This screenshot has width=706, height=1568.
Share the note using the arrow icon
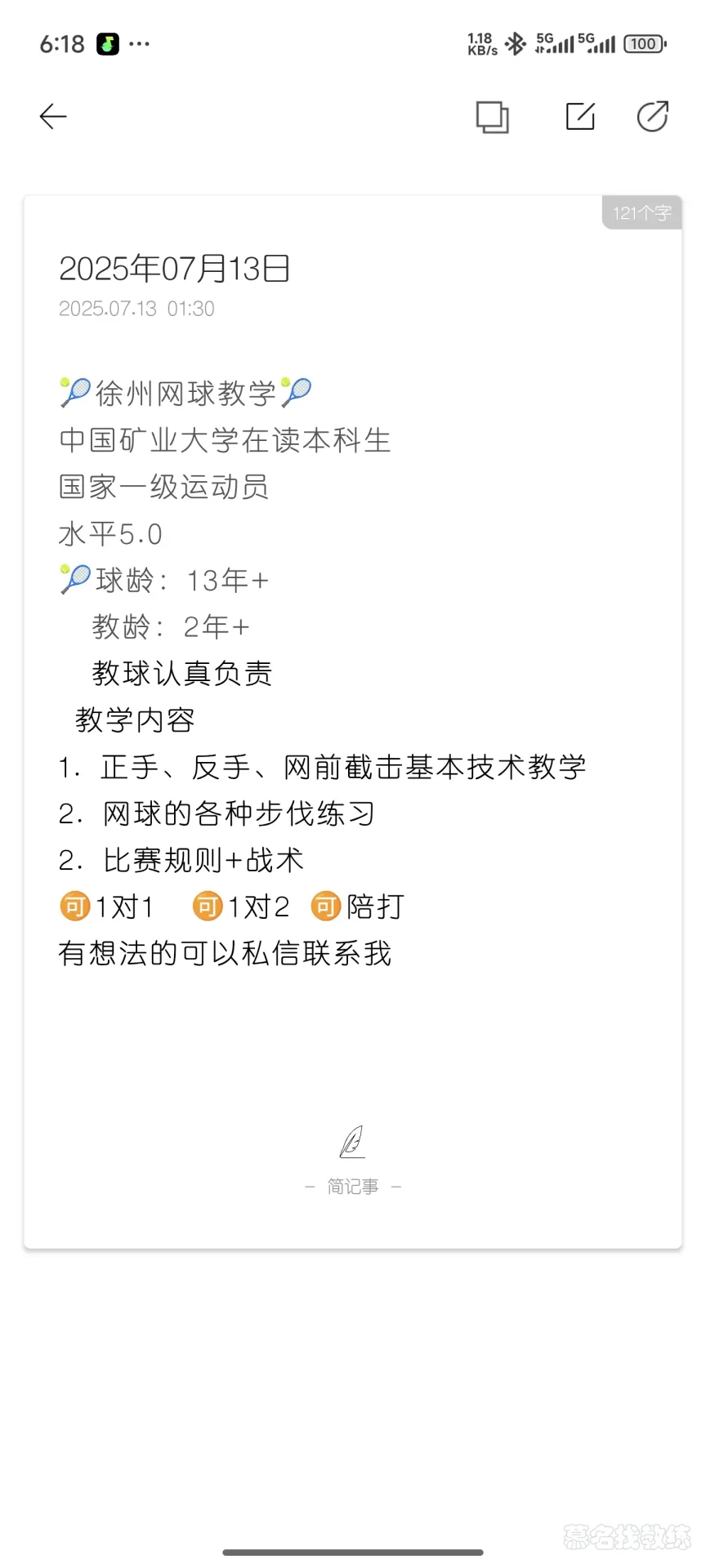pyautogui.click(x=652, y=117)
